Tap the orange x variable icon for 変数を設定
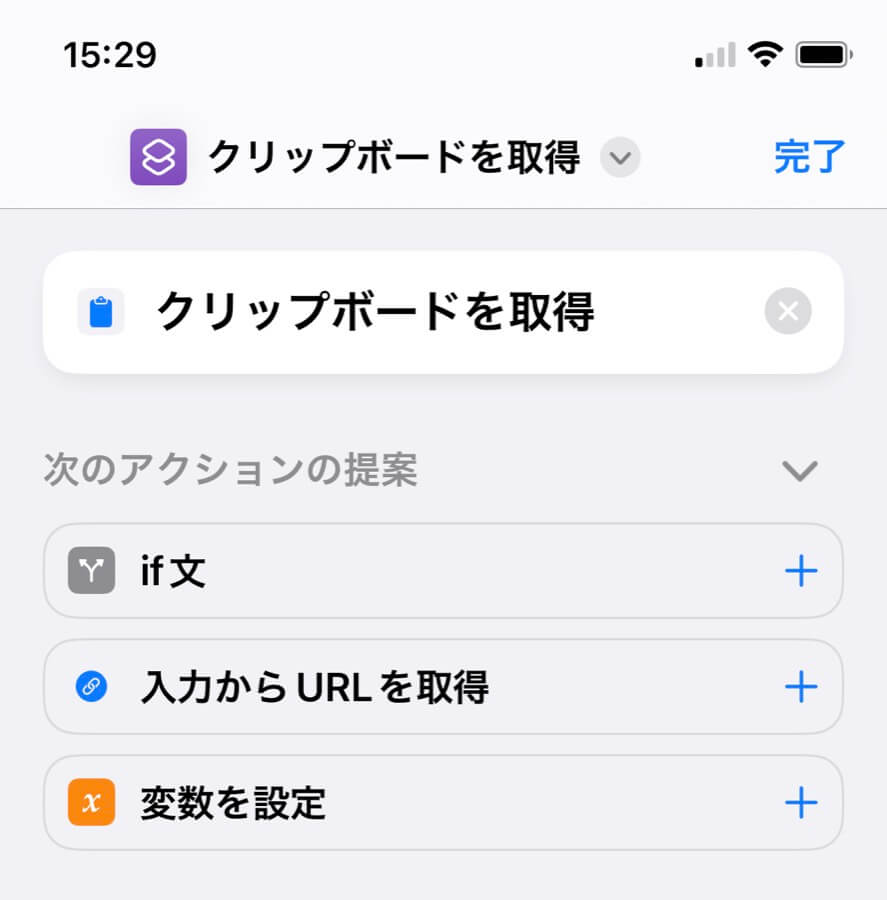 tap(89, 803)
